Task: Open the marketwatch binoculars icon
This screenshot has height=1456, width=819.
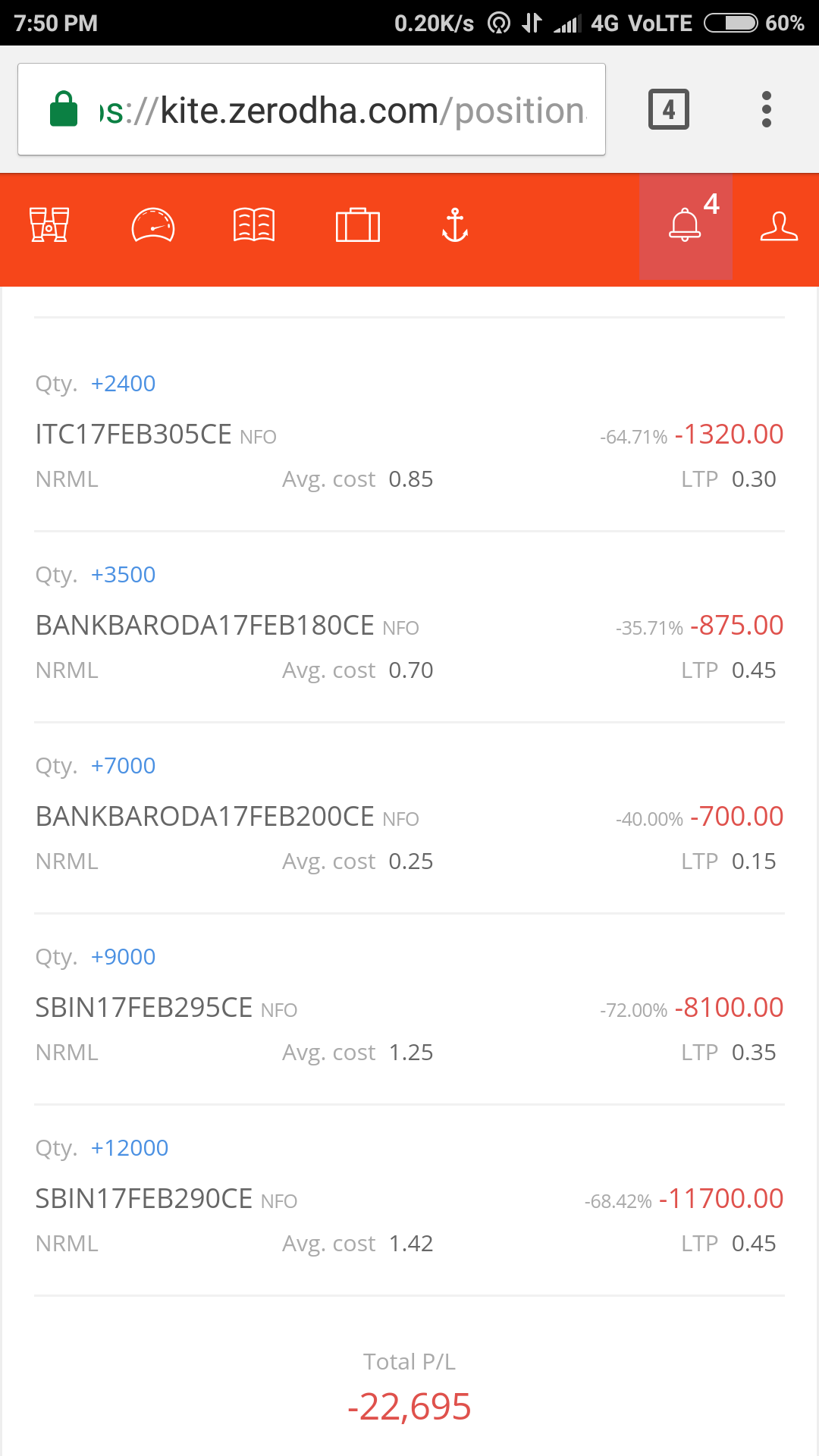Action: (x=49, y=225)
